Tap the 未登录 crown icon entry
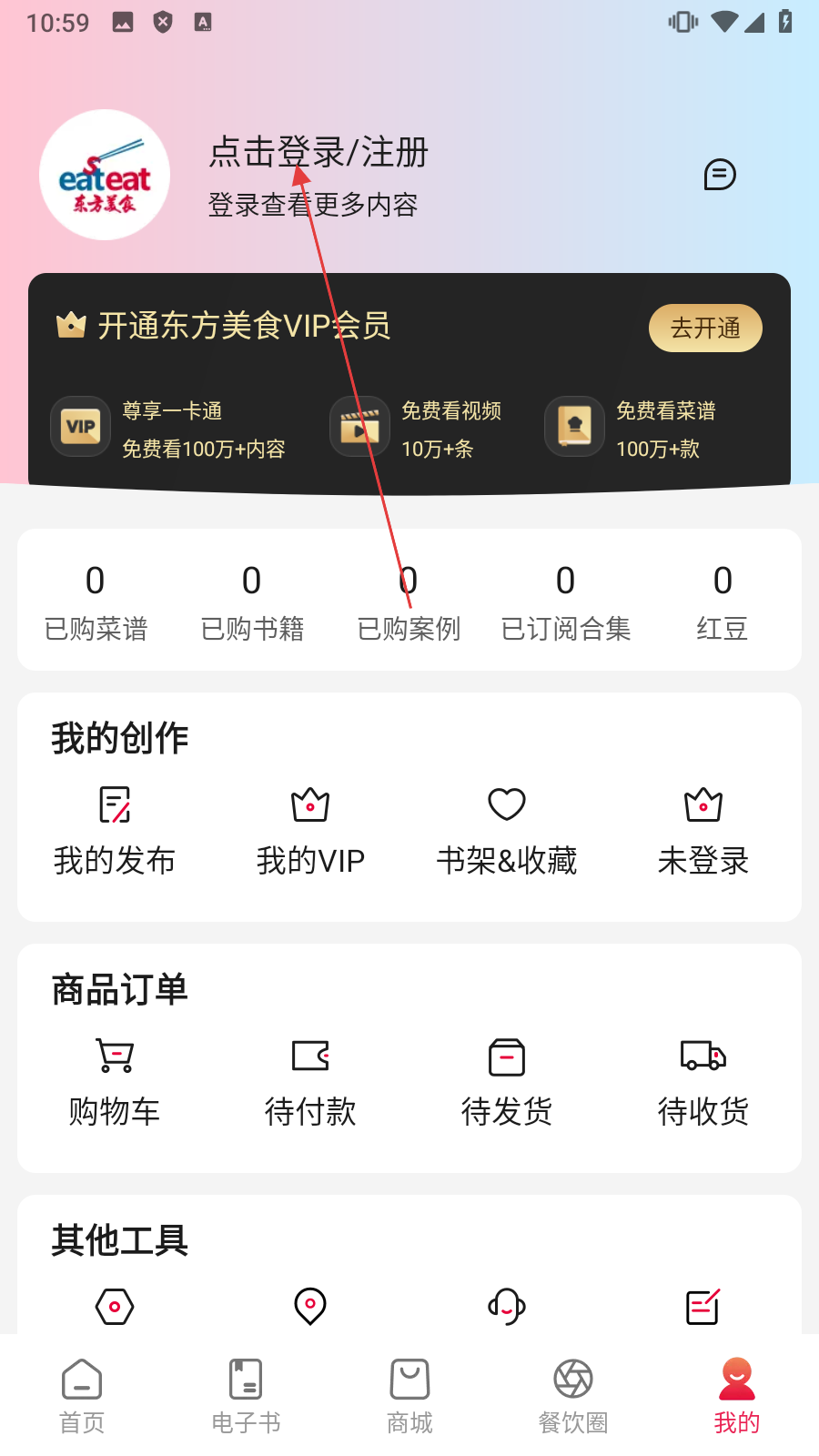This screenshot has height=1456, width=819. coord(703,830)
